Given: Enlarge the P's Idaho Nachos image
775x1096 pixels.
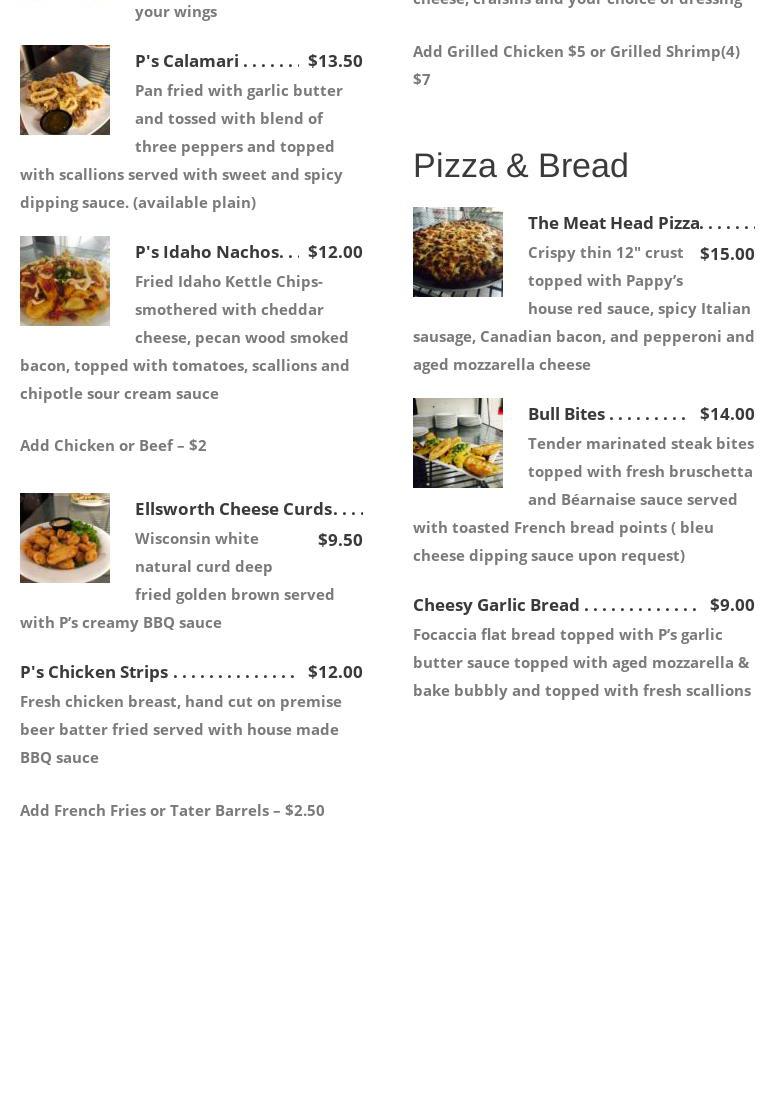Looking at the screenshot, I should click(x=65, y=281).
